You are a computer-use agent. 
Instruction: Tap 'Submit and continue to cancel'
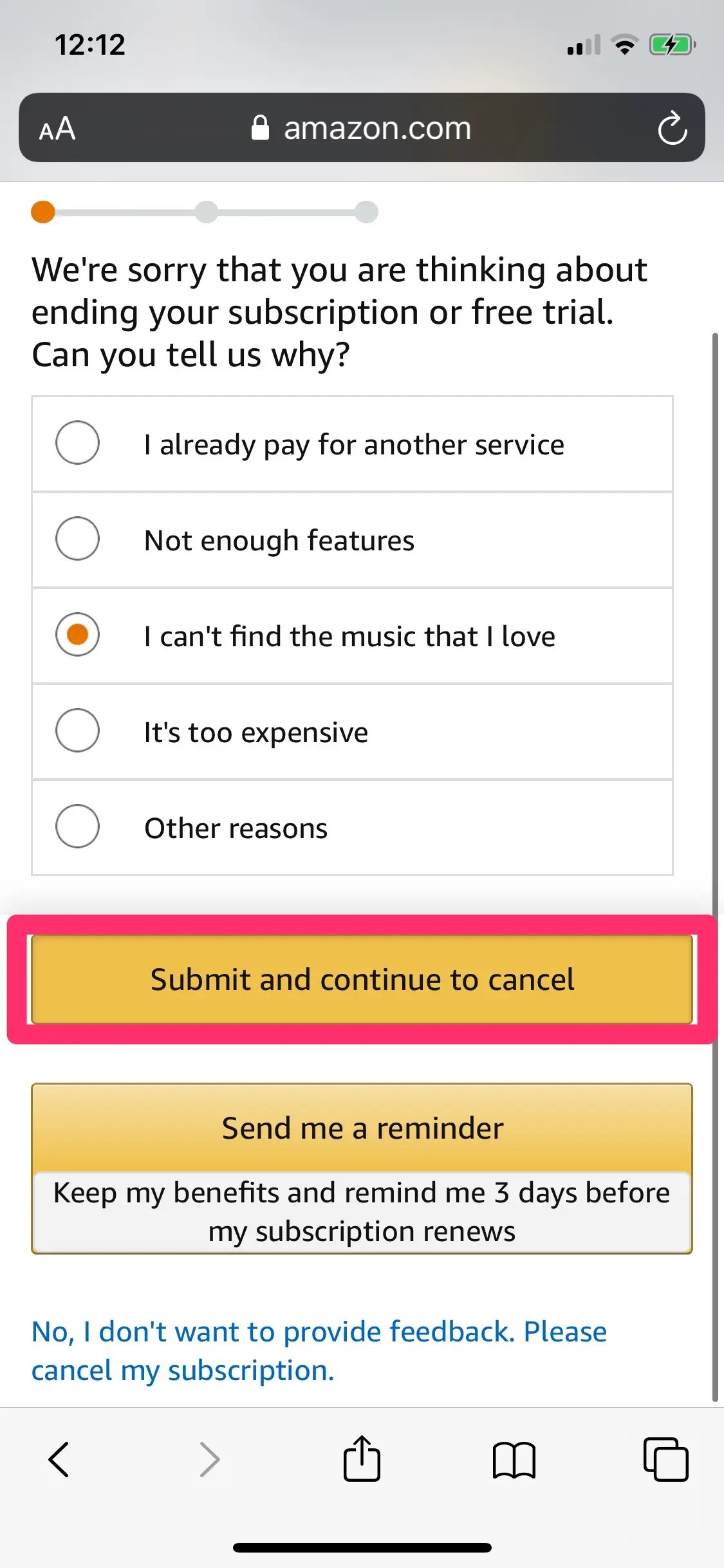(x=362, y=979)
